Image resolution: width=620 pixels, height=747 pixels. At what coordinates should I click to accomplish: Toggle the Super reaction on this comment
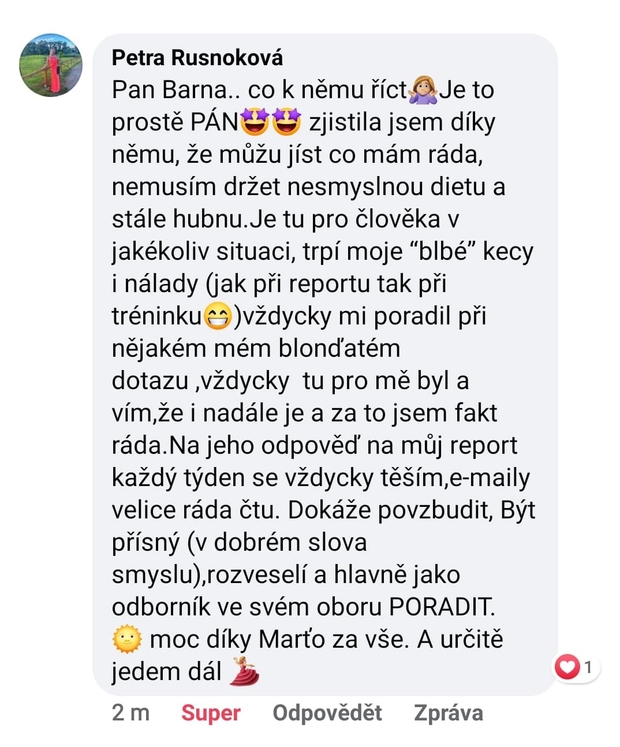(x=210, y=713)
